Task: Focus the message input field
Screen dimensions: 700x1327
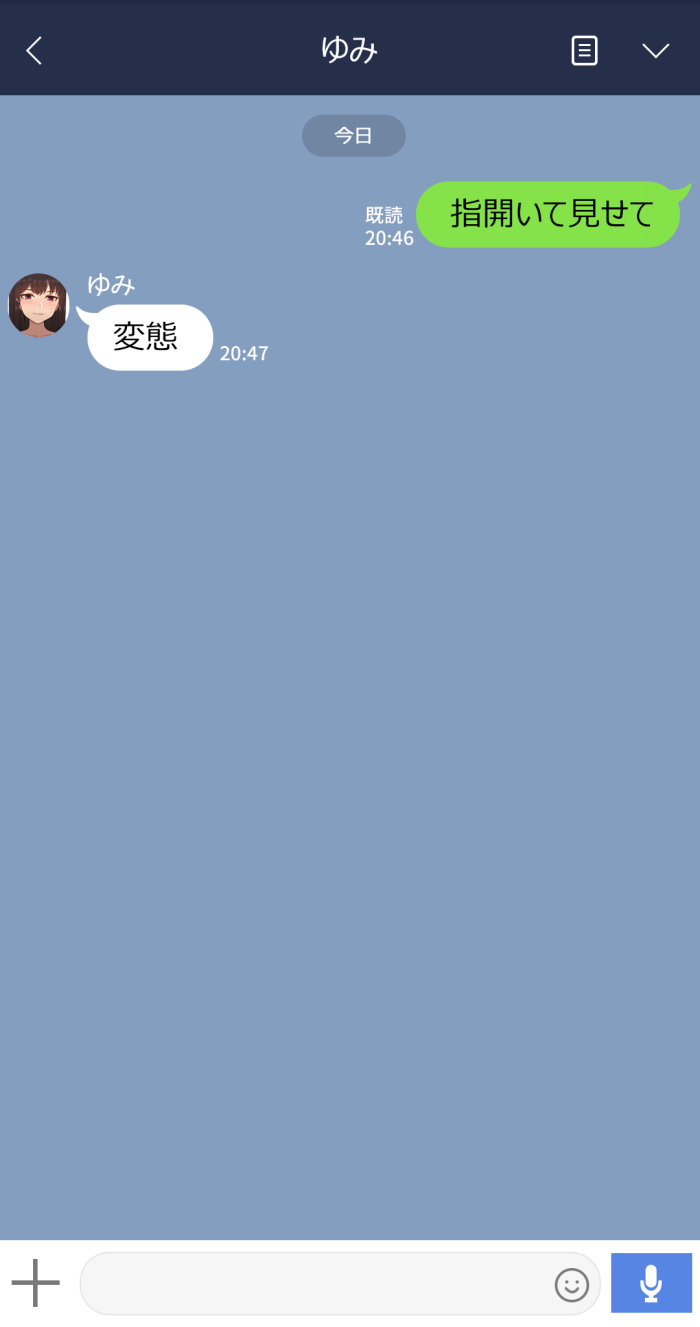Action: [315, 1283]
